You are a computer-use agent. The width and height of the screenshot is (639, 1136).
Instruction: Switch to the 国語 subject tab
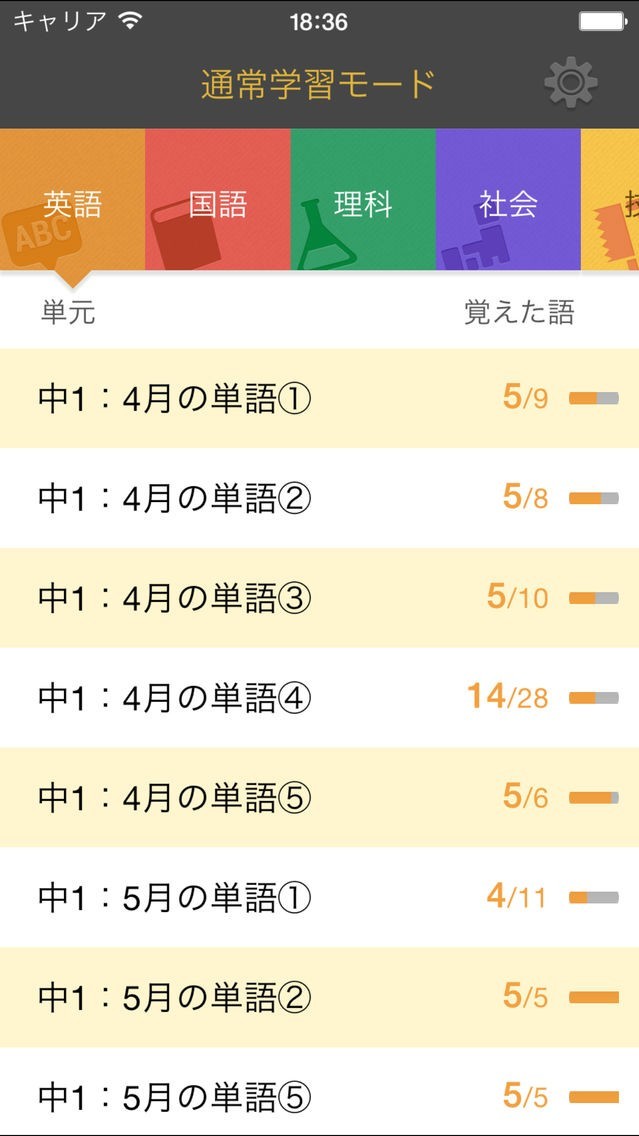[x=218, y=203]
